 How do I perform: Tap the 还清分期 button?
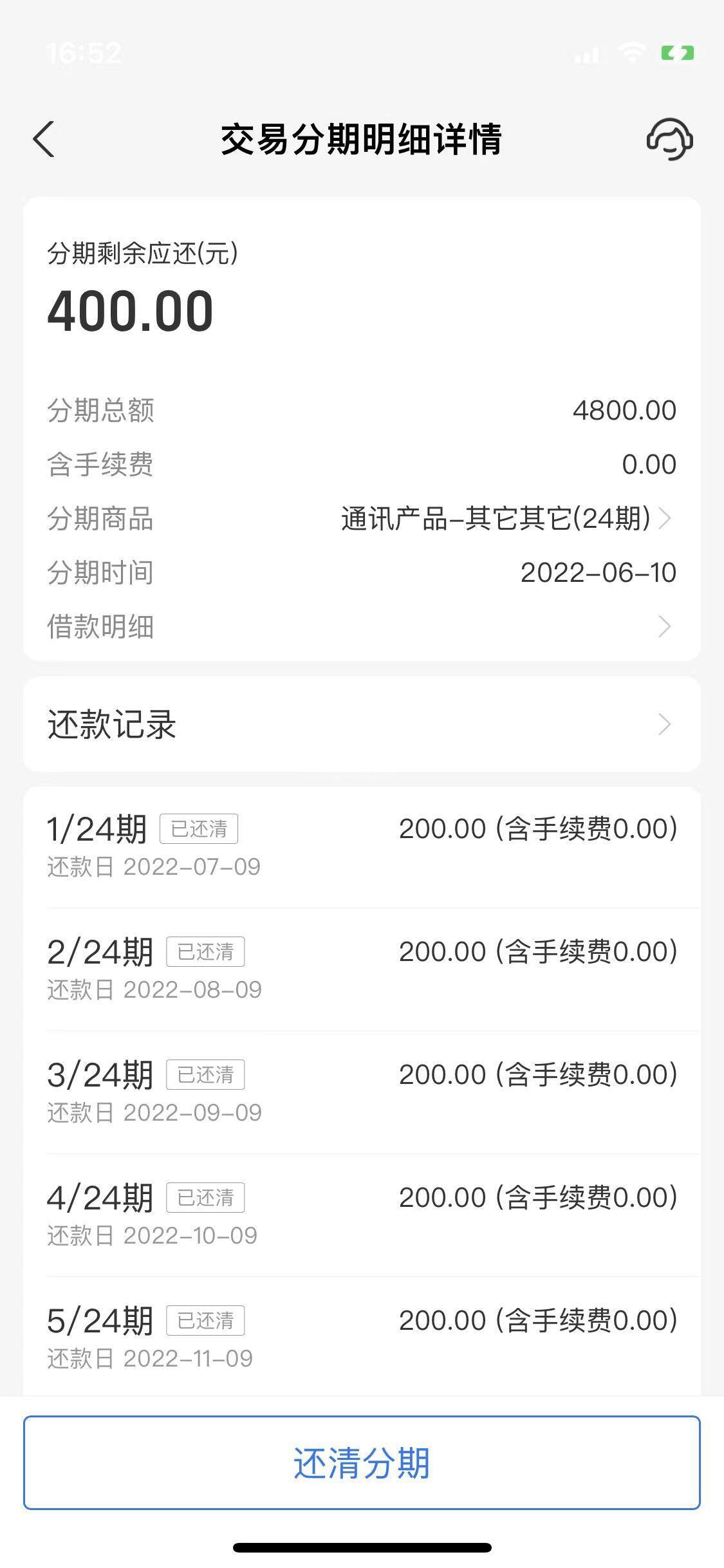[x=362, y=1462]
